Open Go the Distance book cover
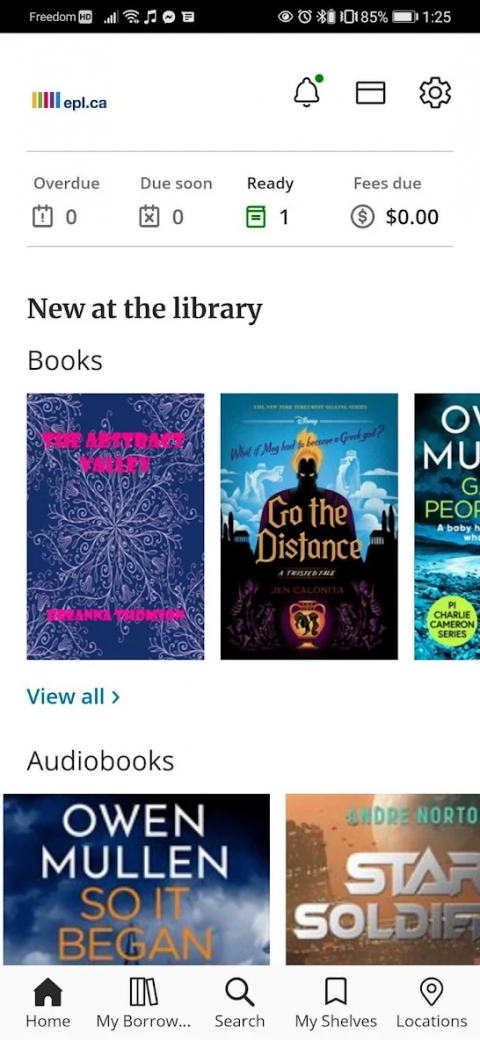This screenshot has width=480, height=1040. (309, 527)
